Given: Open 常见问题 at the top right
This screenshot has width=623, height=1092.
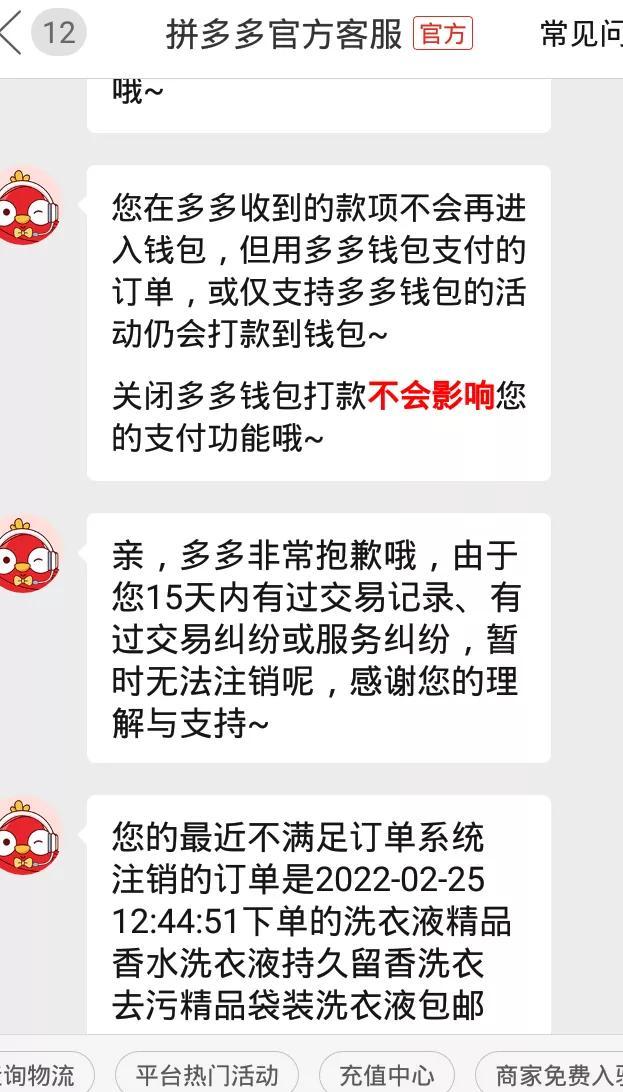Looking at the screenshot, I should [x=581, y=33].
